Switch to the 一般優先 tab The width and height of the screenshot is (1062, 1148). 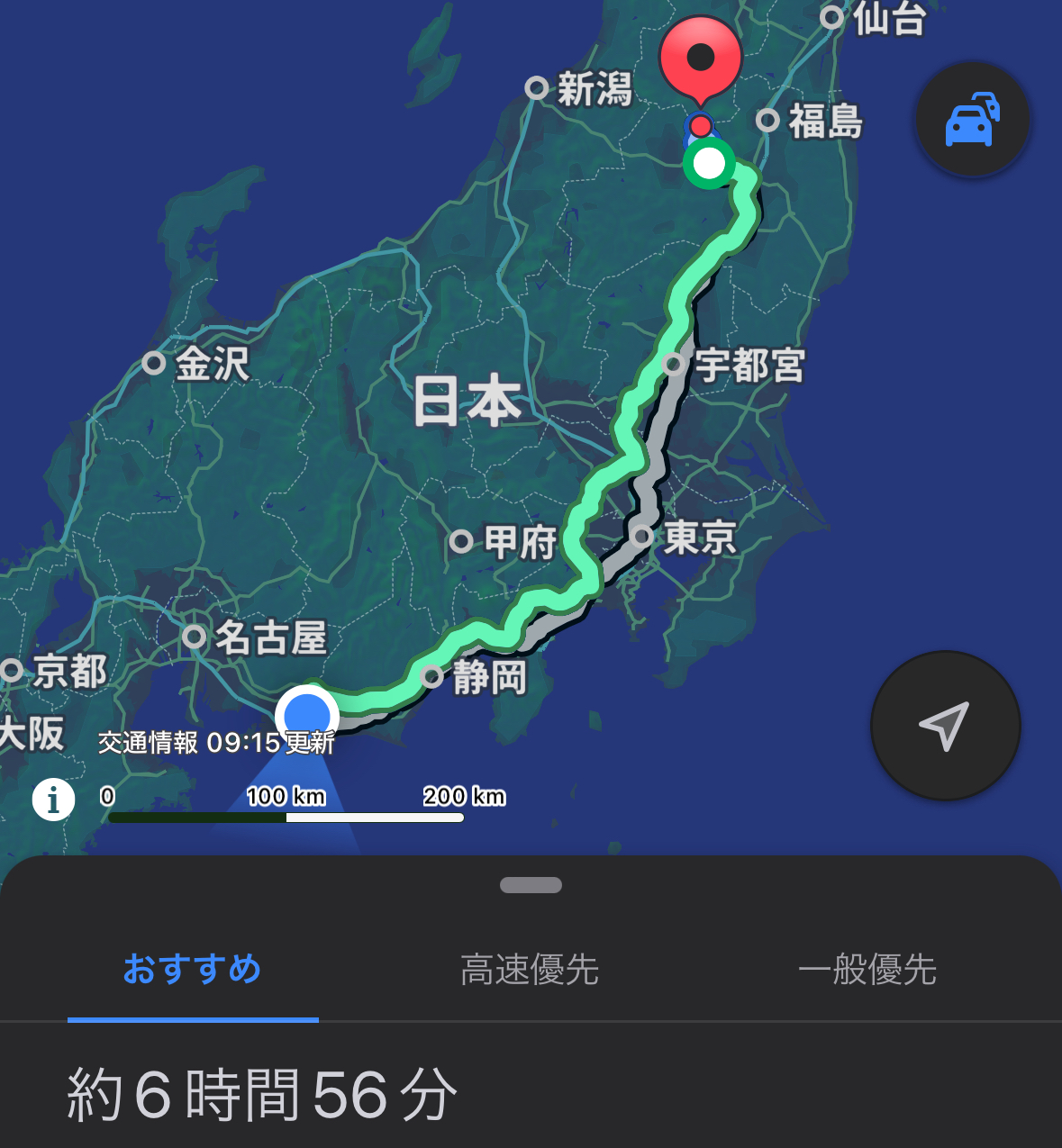point(867,971)
